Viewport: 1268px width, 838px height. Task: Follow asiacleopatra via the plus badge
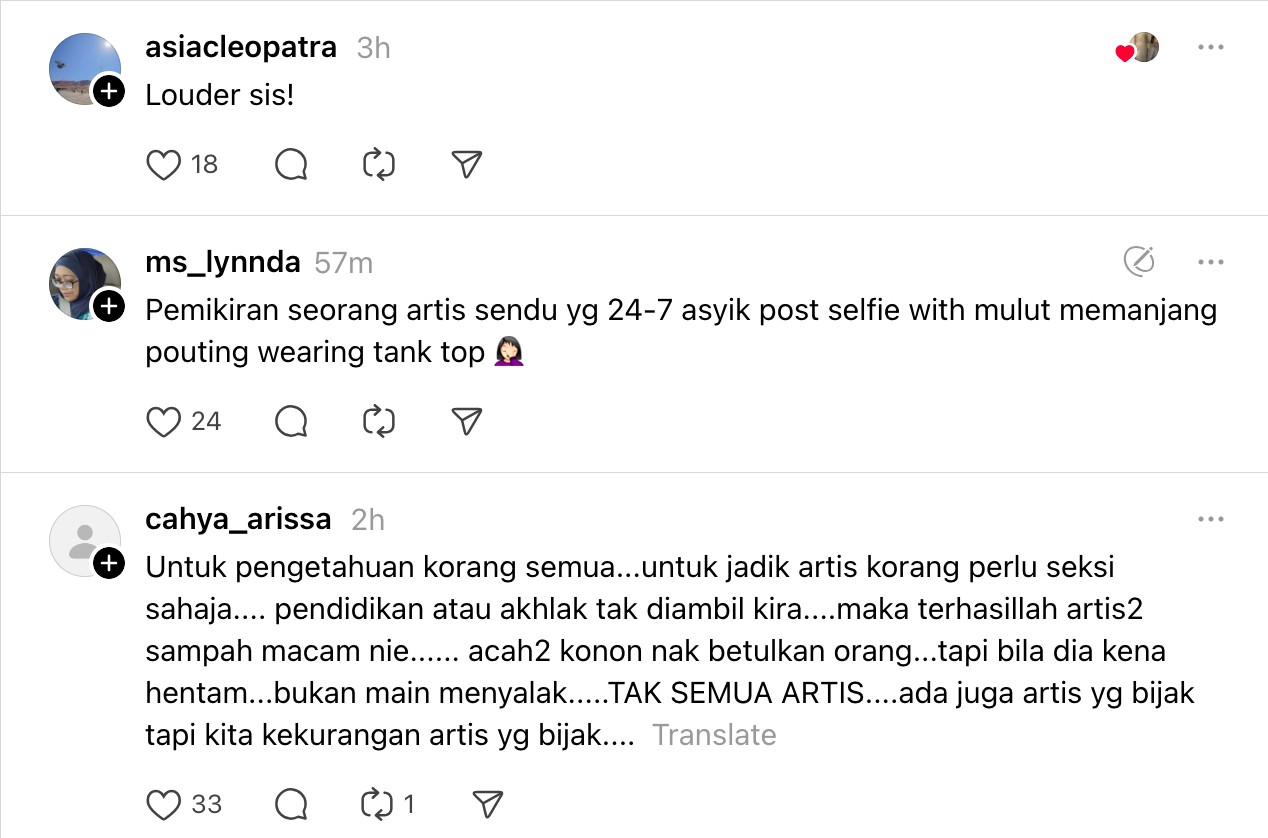pos(108,92)
